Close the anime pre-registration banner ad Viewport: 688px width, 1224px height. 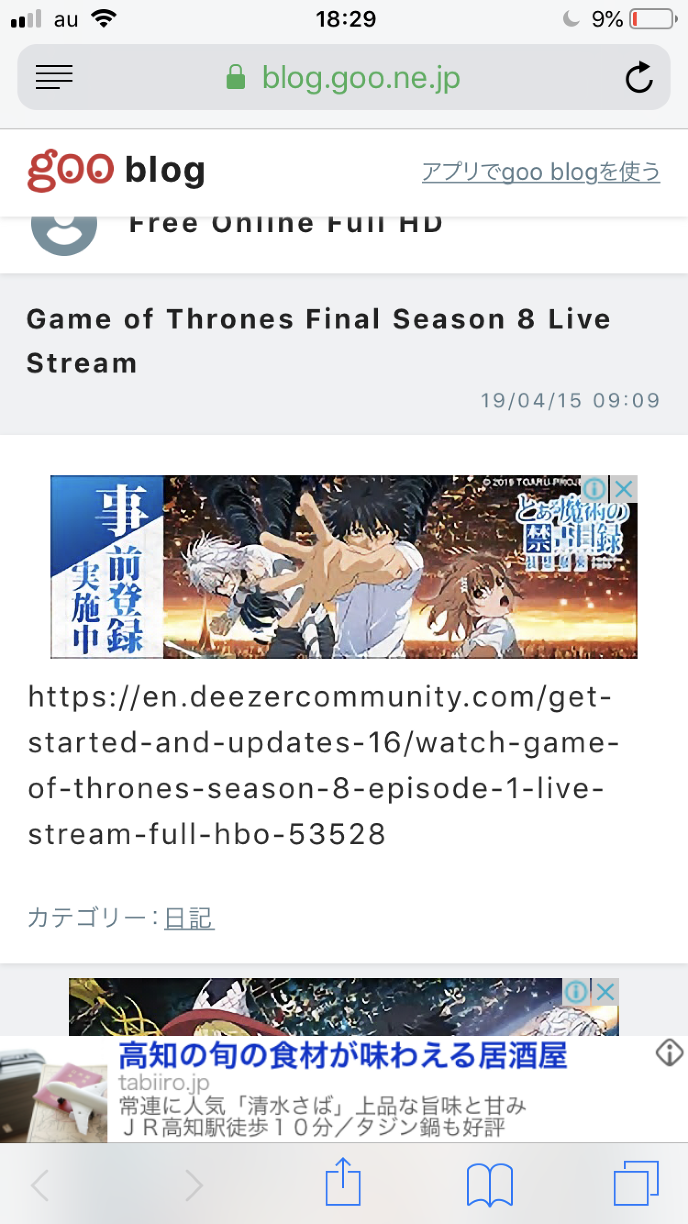pyautogui.click(x=624, y=489)
